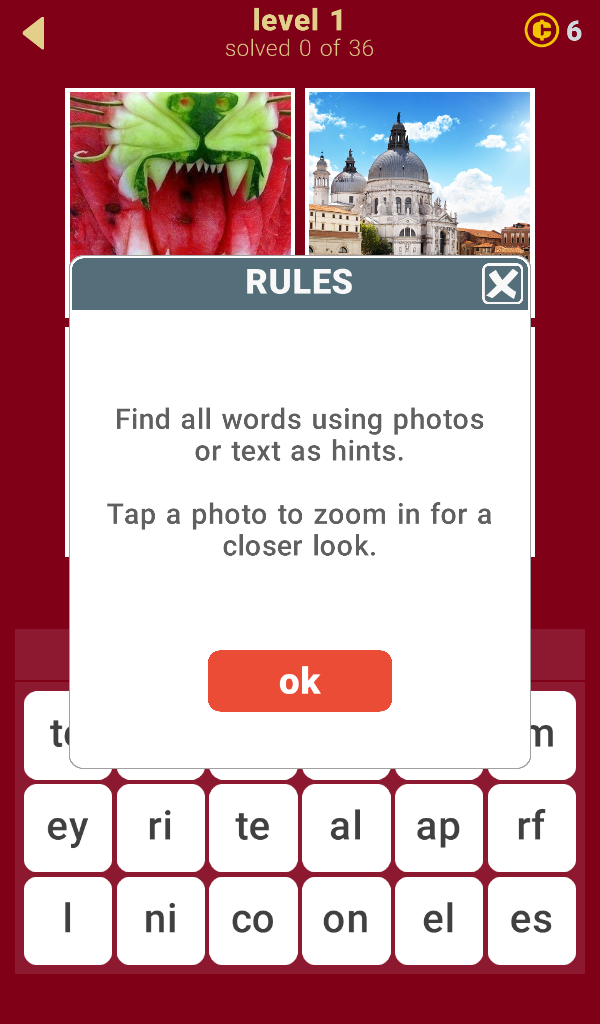
Task: Select the "ey" letter tile
Action: pyautogui.click(x=68, y=827)
